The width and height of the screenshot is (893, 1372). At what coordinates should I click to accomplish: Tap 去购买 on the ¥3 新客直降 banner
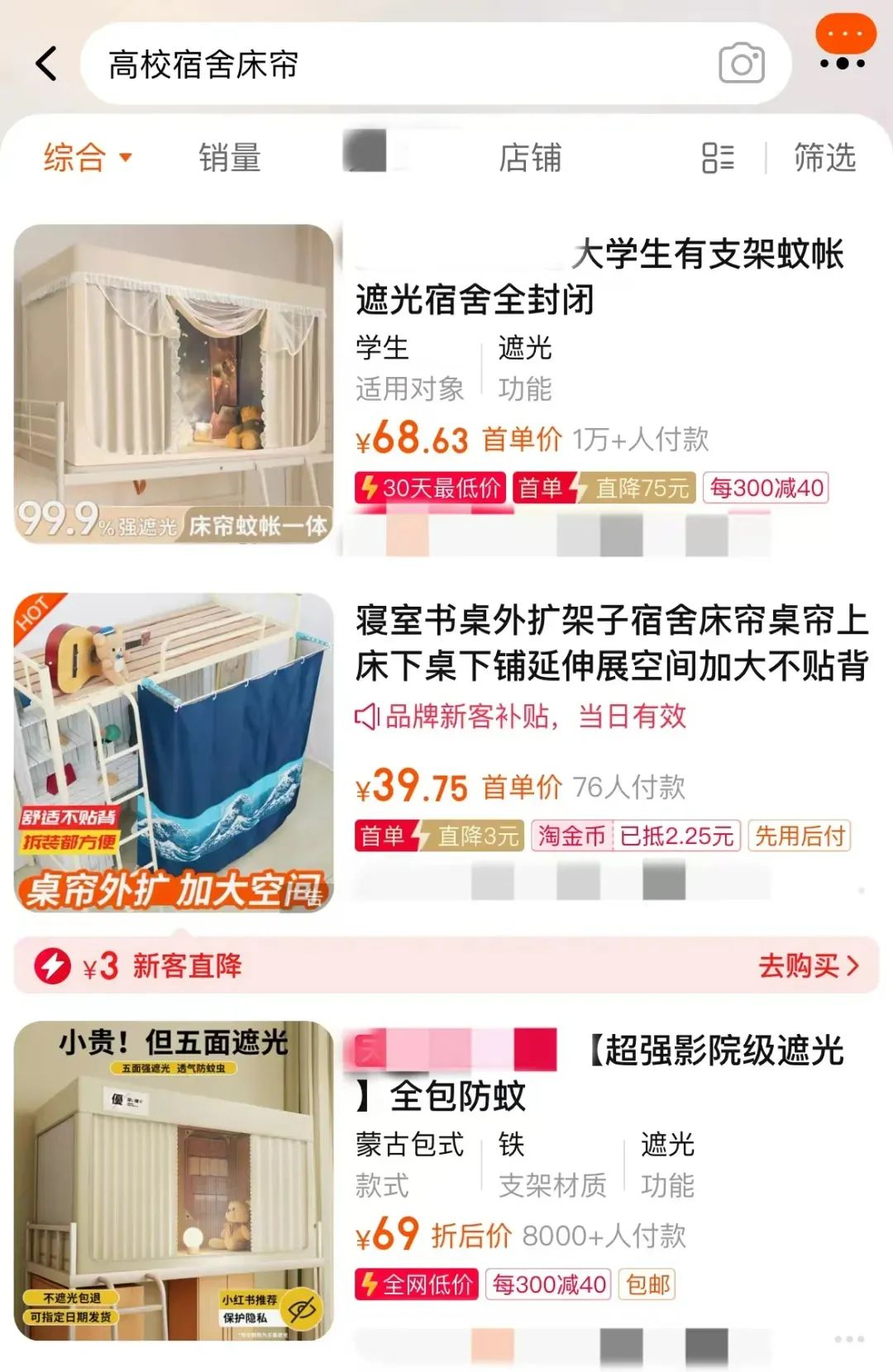pos(808,965)
